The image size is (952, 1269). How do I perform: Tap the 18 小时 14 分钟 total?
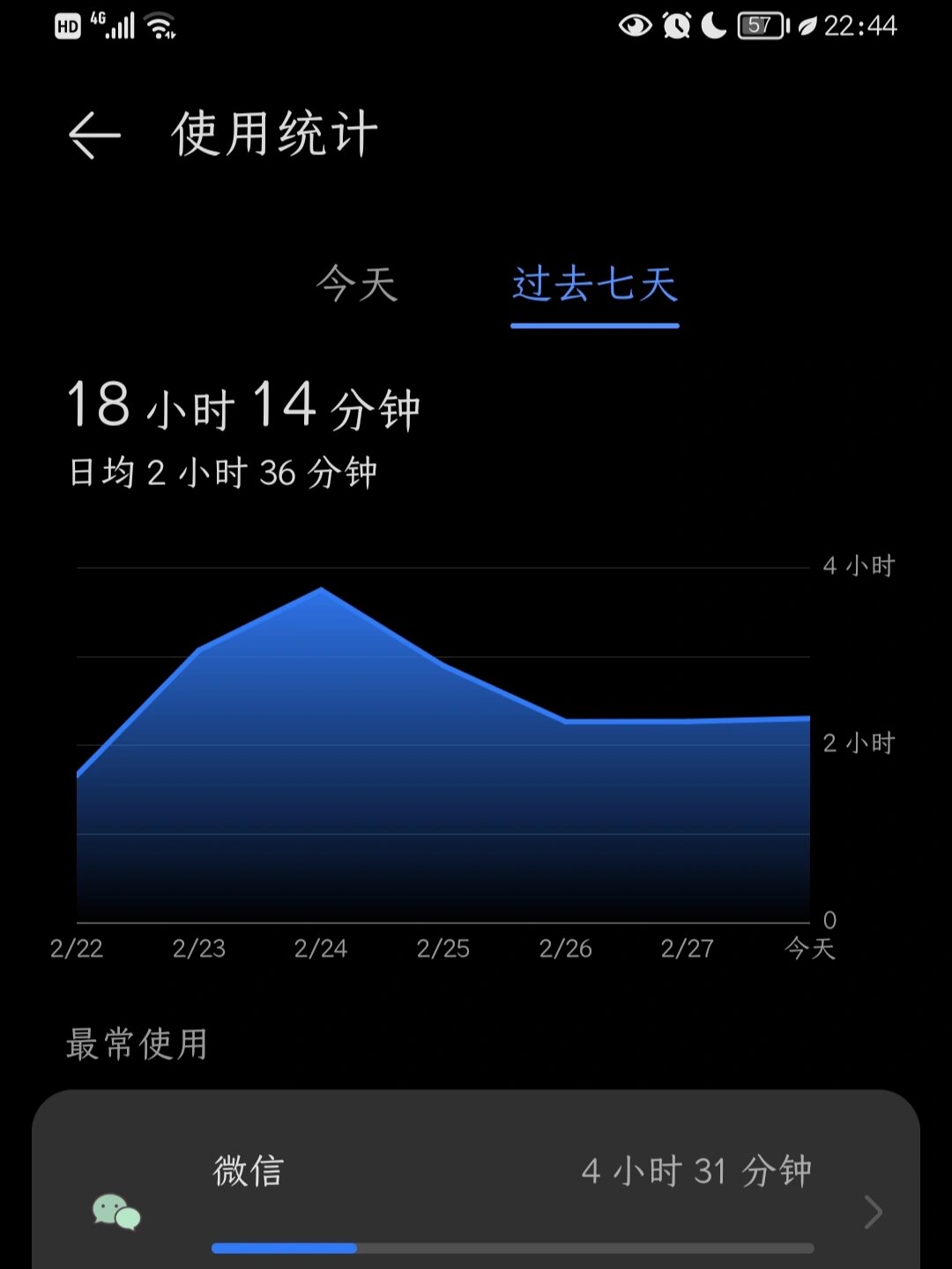pos(245,406)
